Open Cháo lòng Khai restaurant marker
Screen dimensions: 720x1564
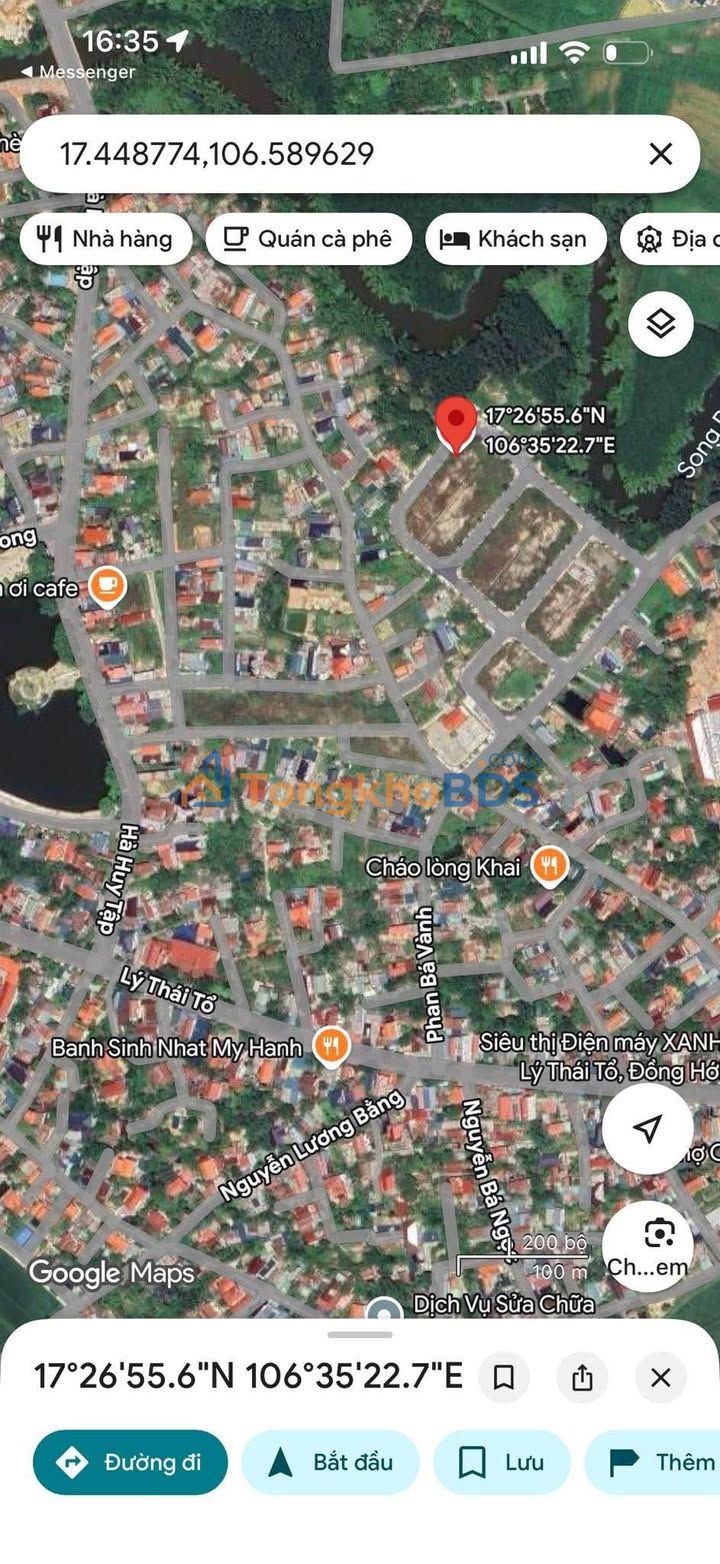point(549,867)
